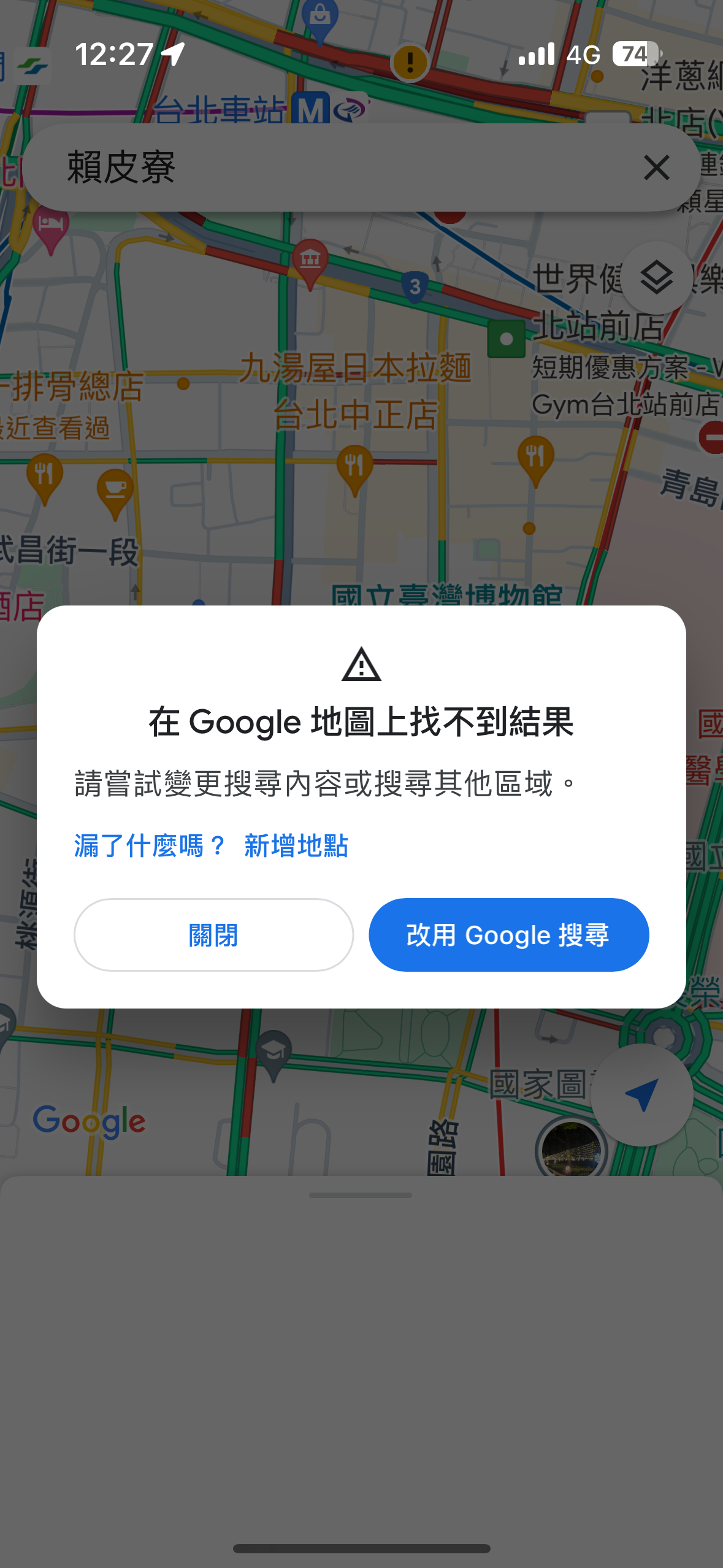This screenshot has width=723, height=1568.
Task: Choose 改用 Google 搜尋 button
Action: [x=508, y=935]
